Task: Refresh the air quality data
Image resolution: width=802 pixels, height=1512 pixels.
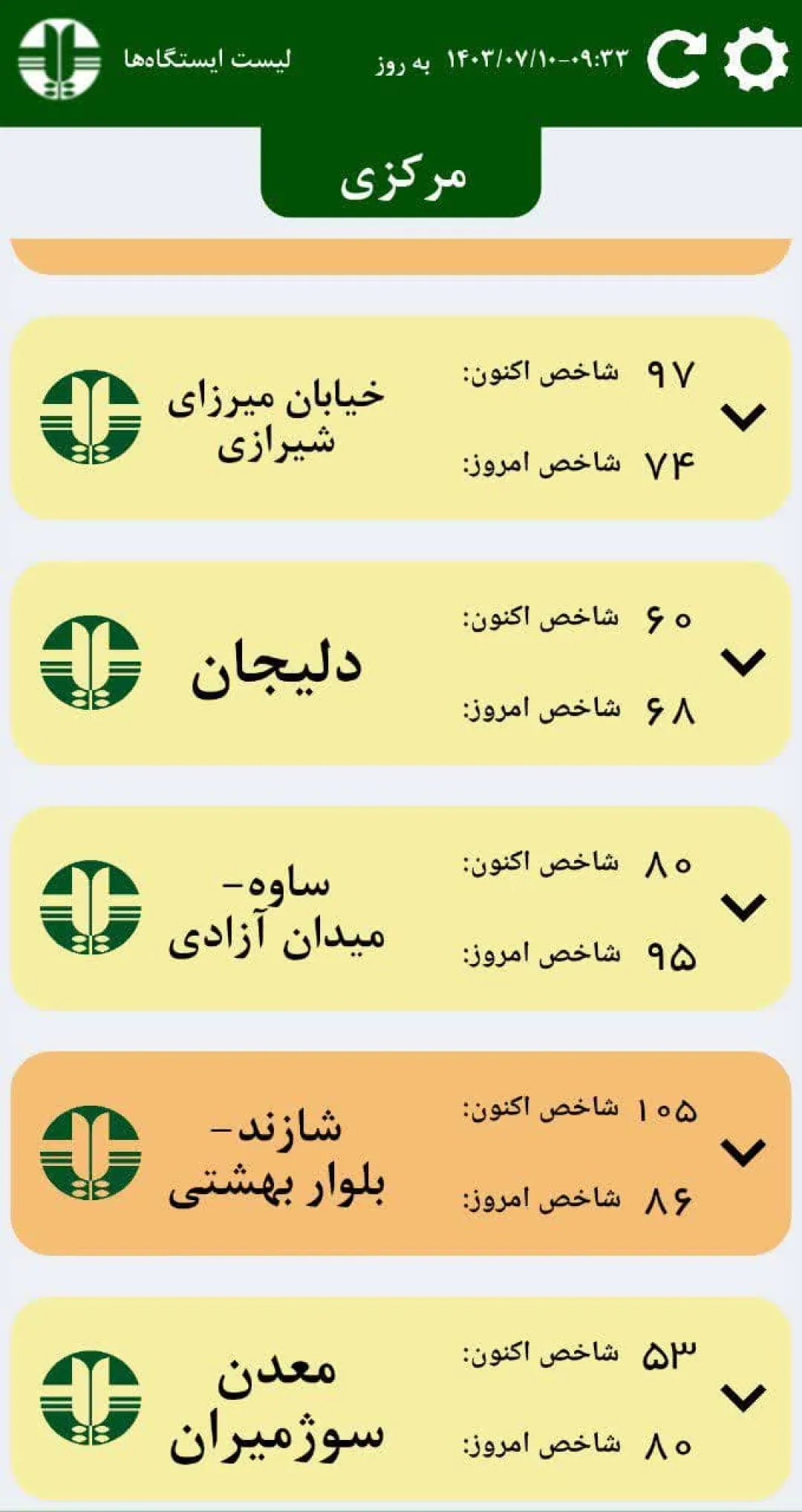Action: coord(677,59)
